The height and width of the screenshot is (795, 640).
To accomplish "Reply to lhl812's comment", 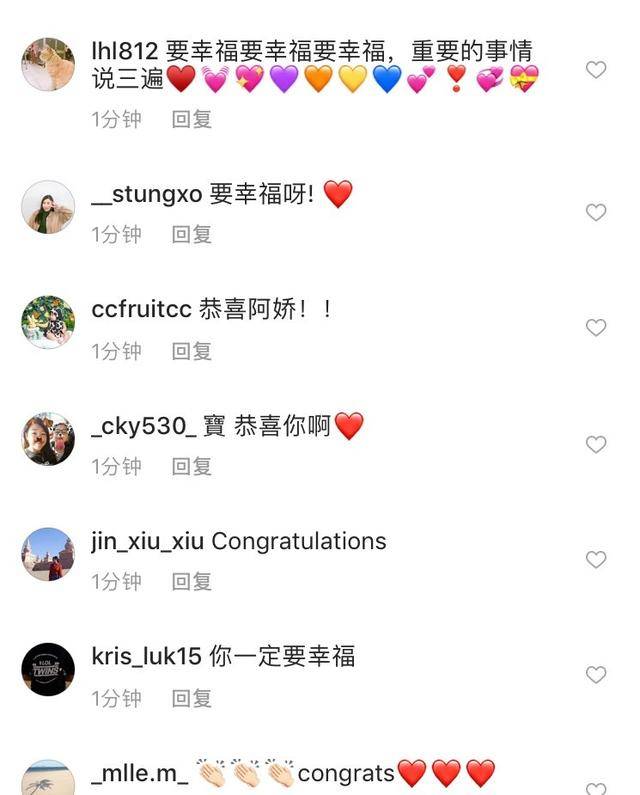I will 191,119.
